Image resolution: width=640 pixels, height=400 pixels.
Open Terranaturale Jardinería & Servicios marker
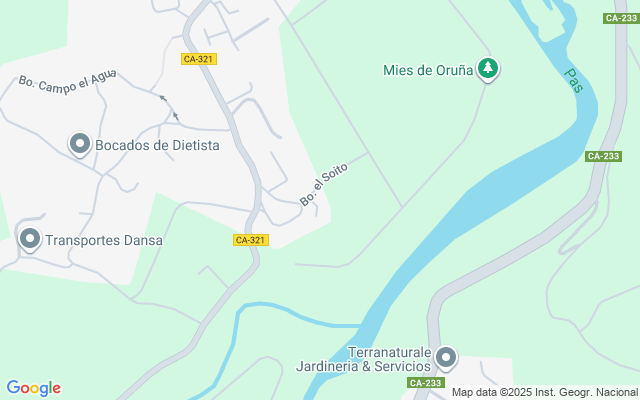coord(446,357)
